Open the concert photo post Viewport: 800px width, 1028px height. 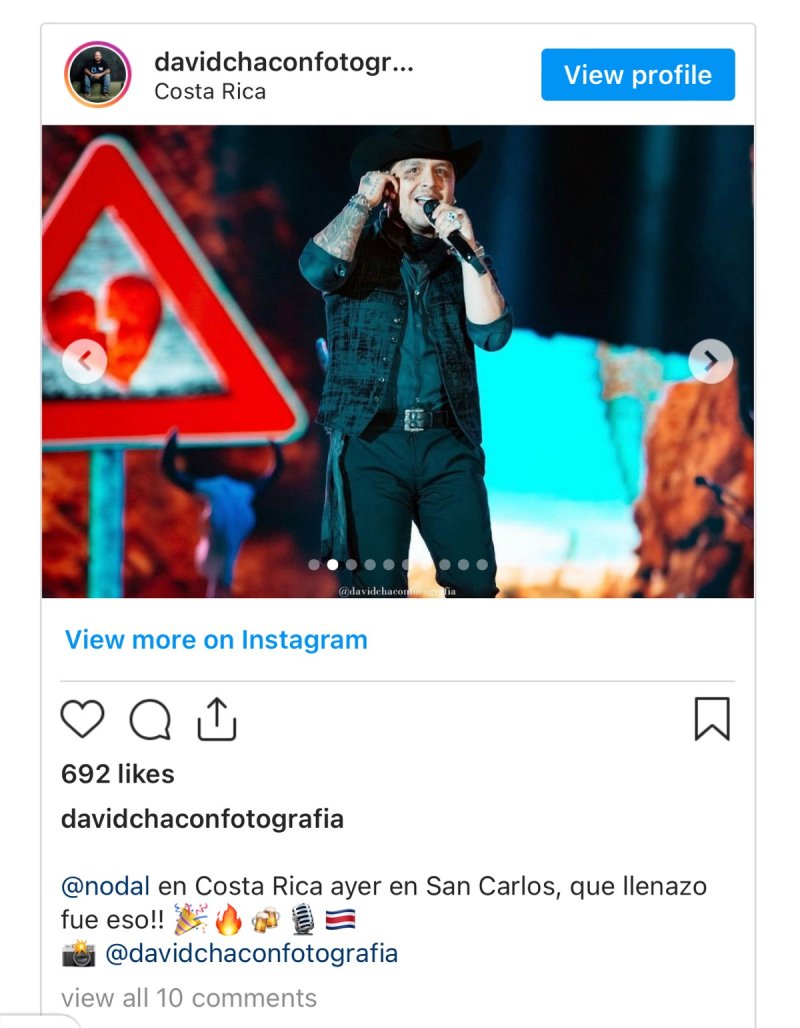tap(400, 300)
